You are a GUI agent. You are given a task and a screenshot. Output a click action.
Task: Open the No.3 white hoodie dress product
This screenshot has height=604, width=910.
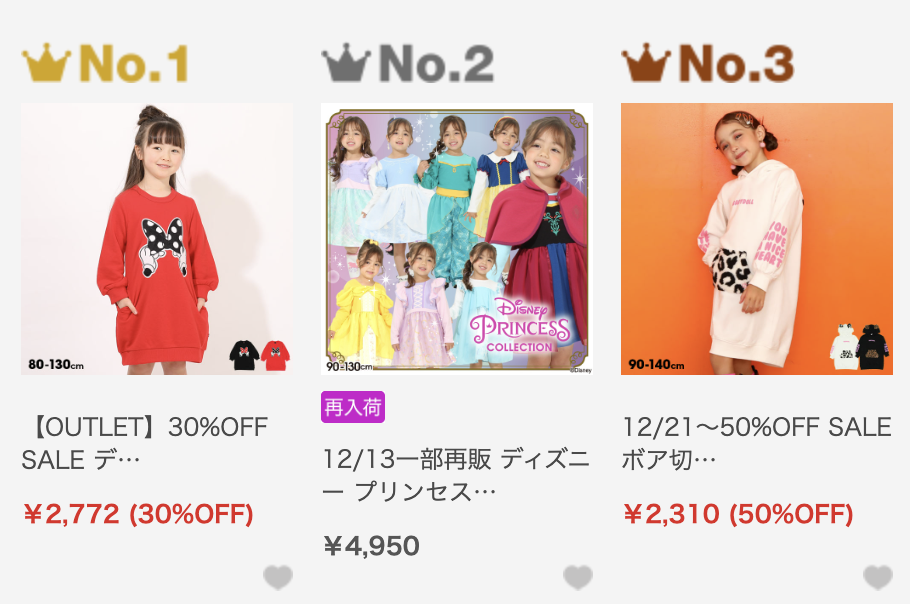click(757, 240)
